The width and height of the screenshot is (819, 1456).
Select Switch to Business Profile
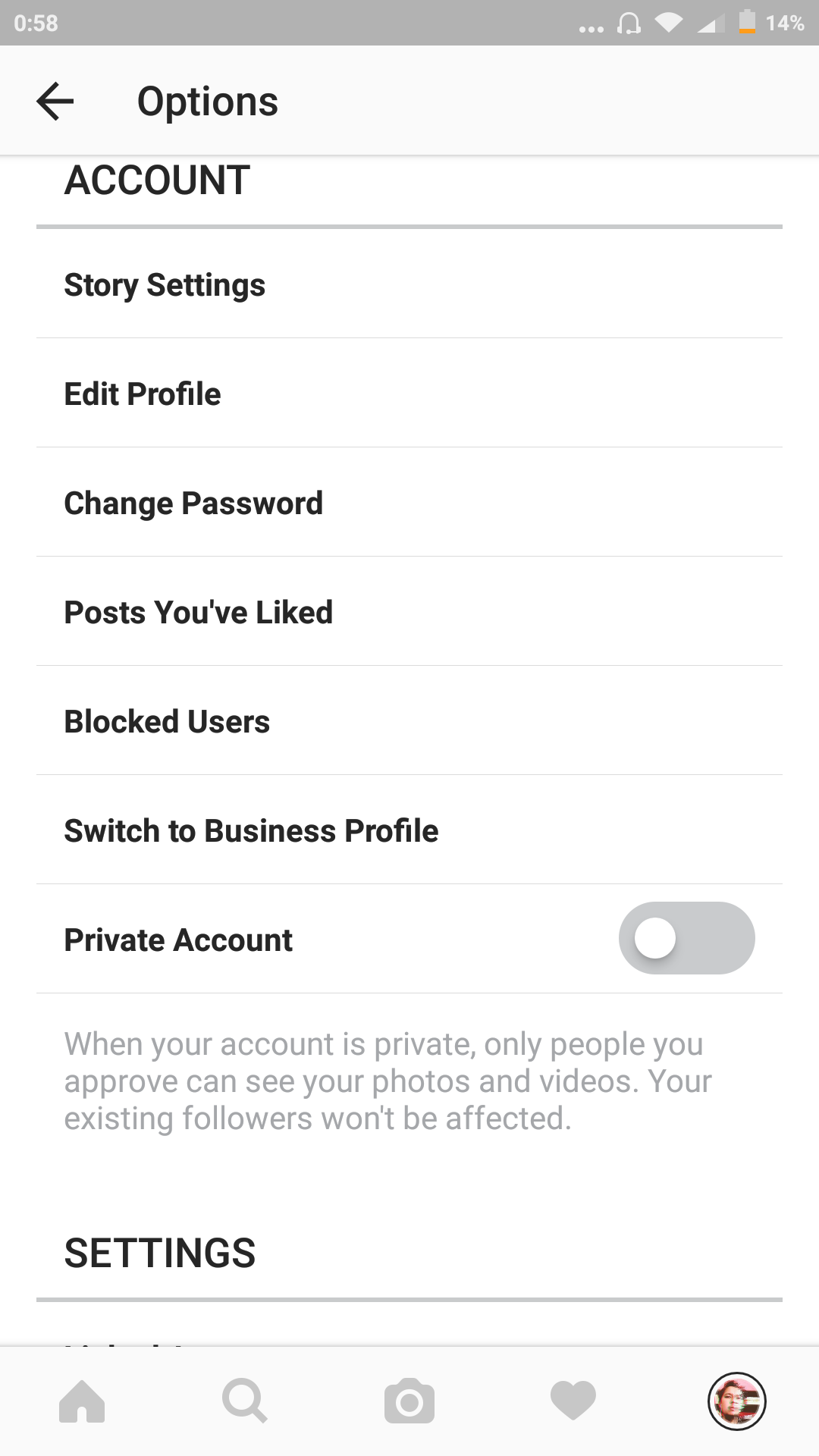pos(251,831)
